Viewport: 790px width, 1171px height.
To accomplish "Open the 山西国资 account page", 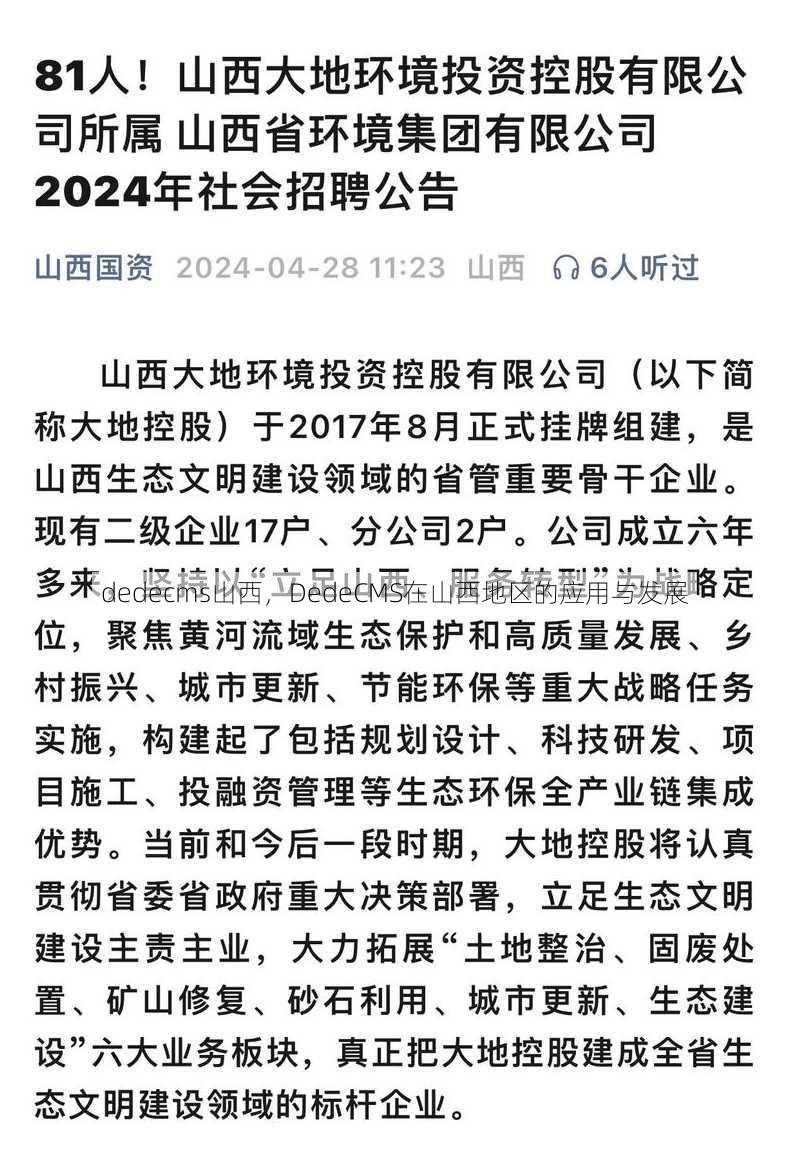I will (94, 268).
